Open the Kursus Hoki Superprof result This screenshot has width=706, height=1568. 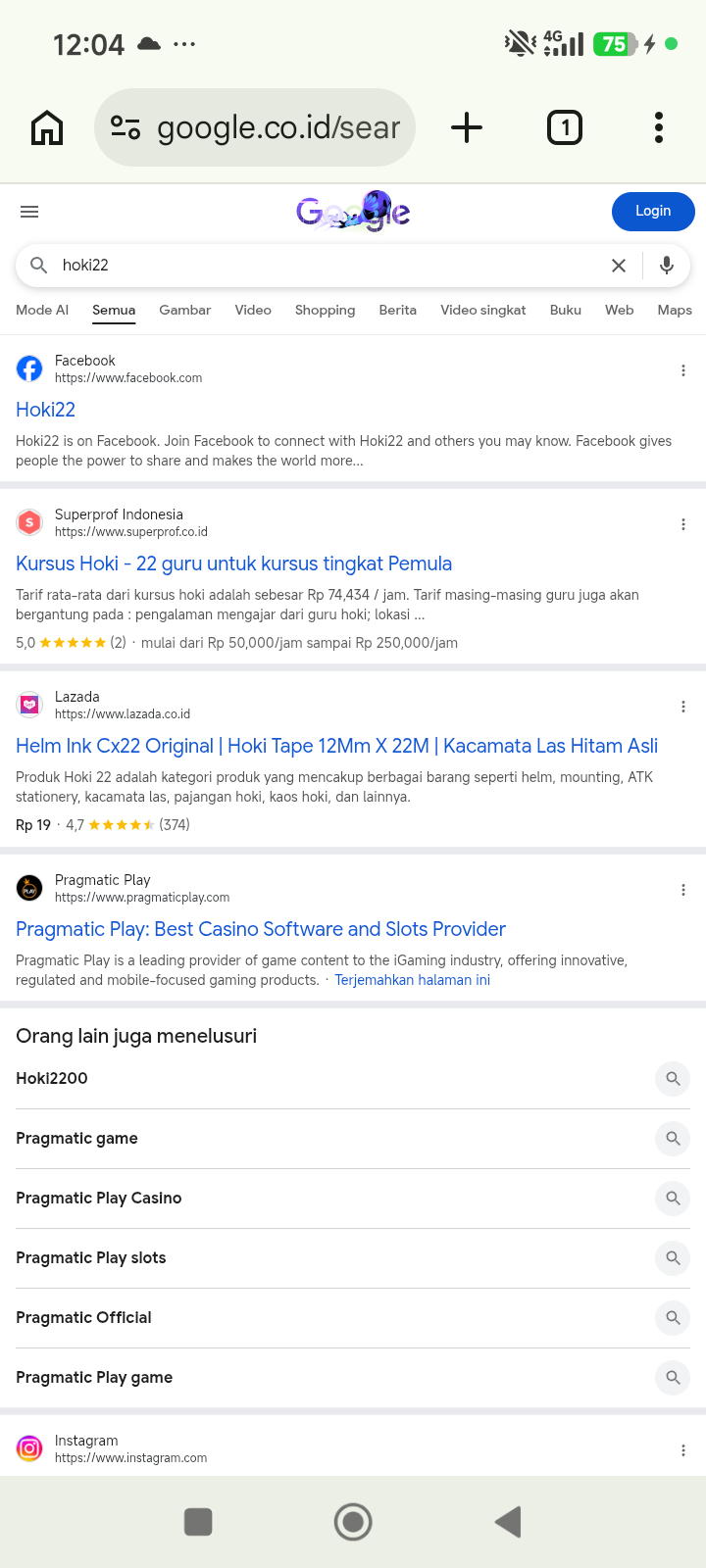tap(233, 563)
